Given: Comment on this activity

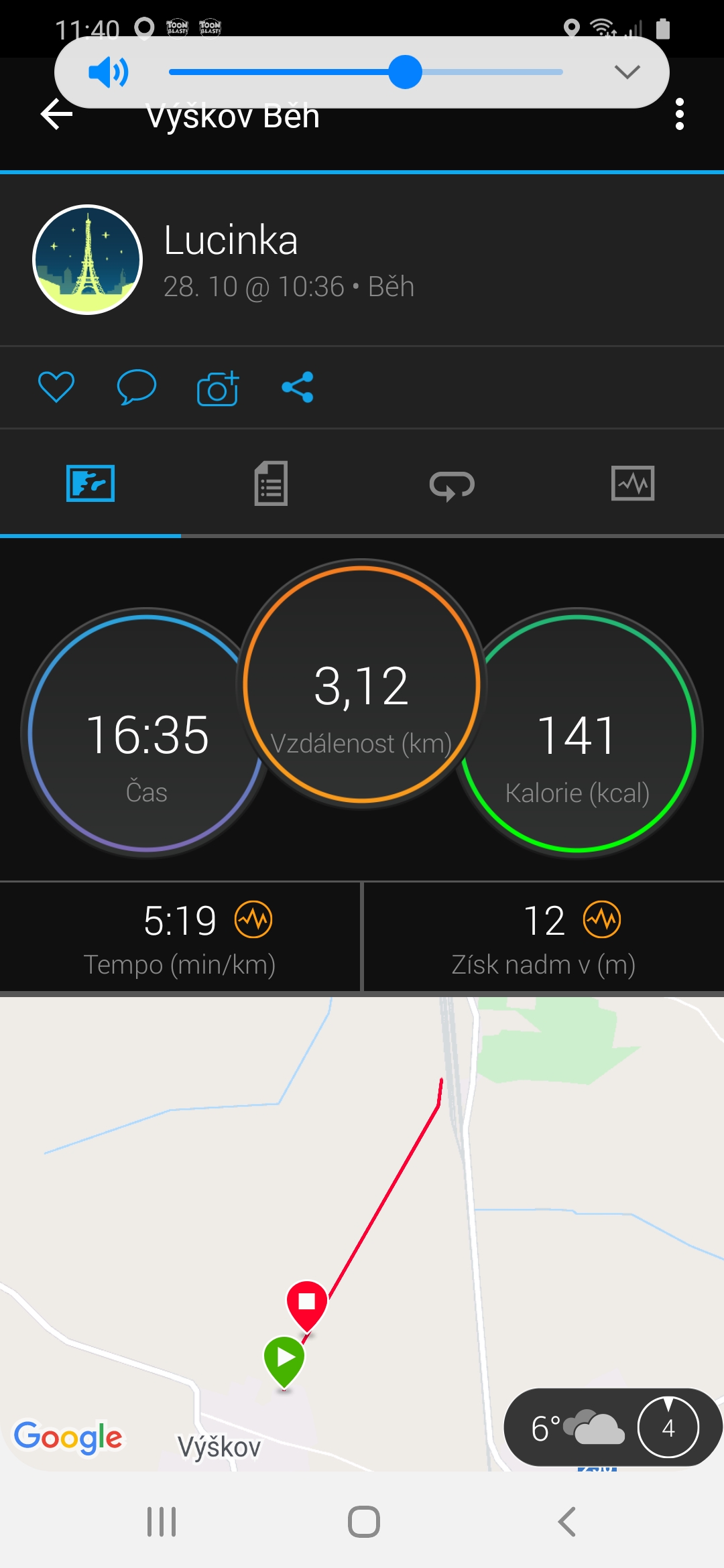Looking at the screenshot, I should [x=136, y=387].
